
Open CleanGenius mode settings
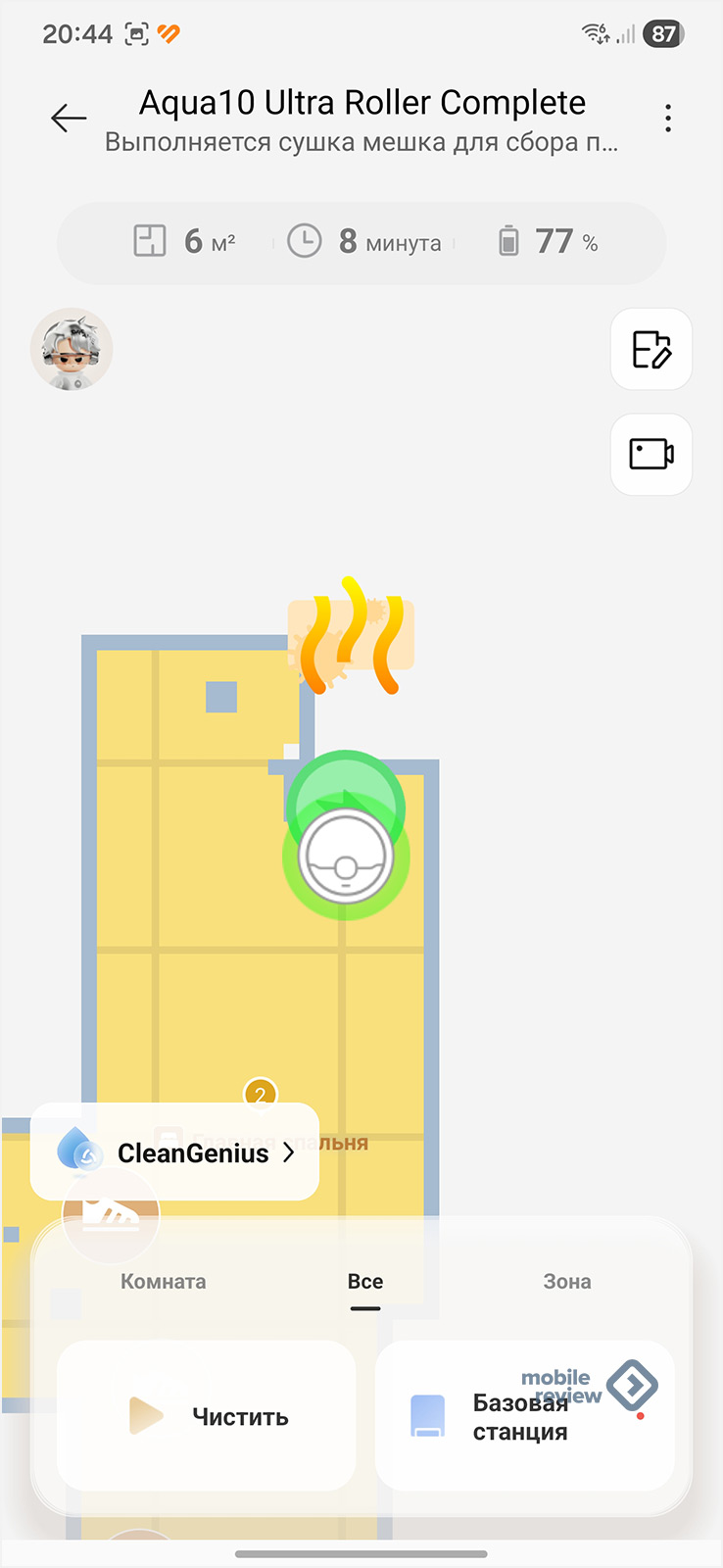coord(176,1152)
